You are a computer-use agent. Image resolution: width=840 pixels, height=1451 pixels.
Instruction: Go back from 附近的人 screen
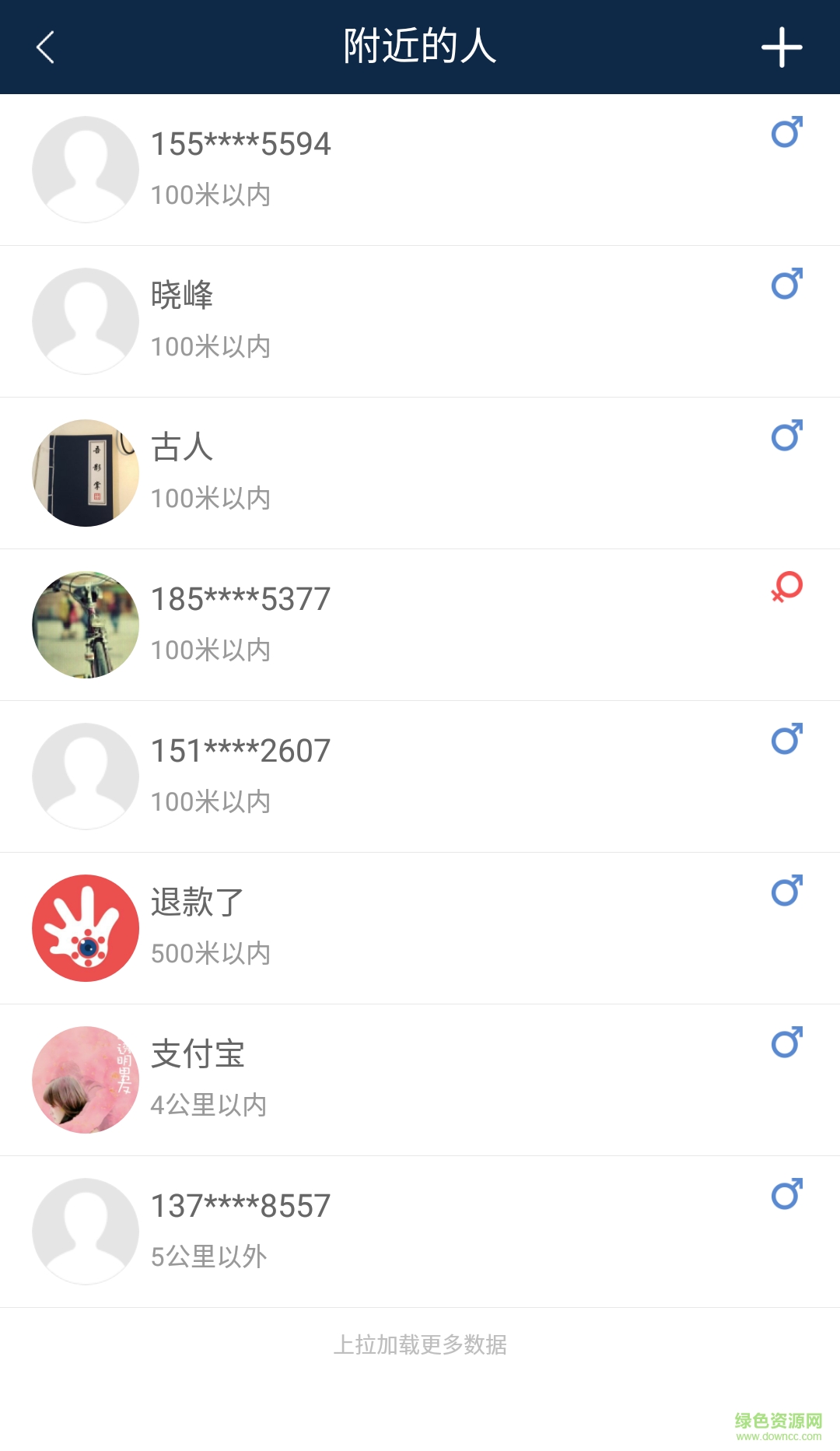coord(45,47)
